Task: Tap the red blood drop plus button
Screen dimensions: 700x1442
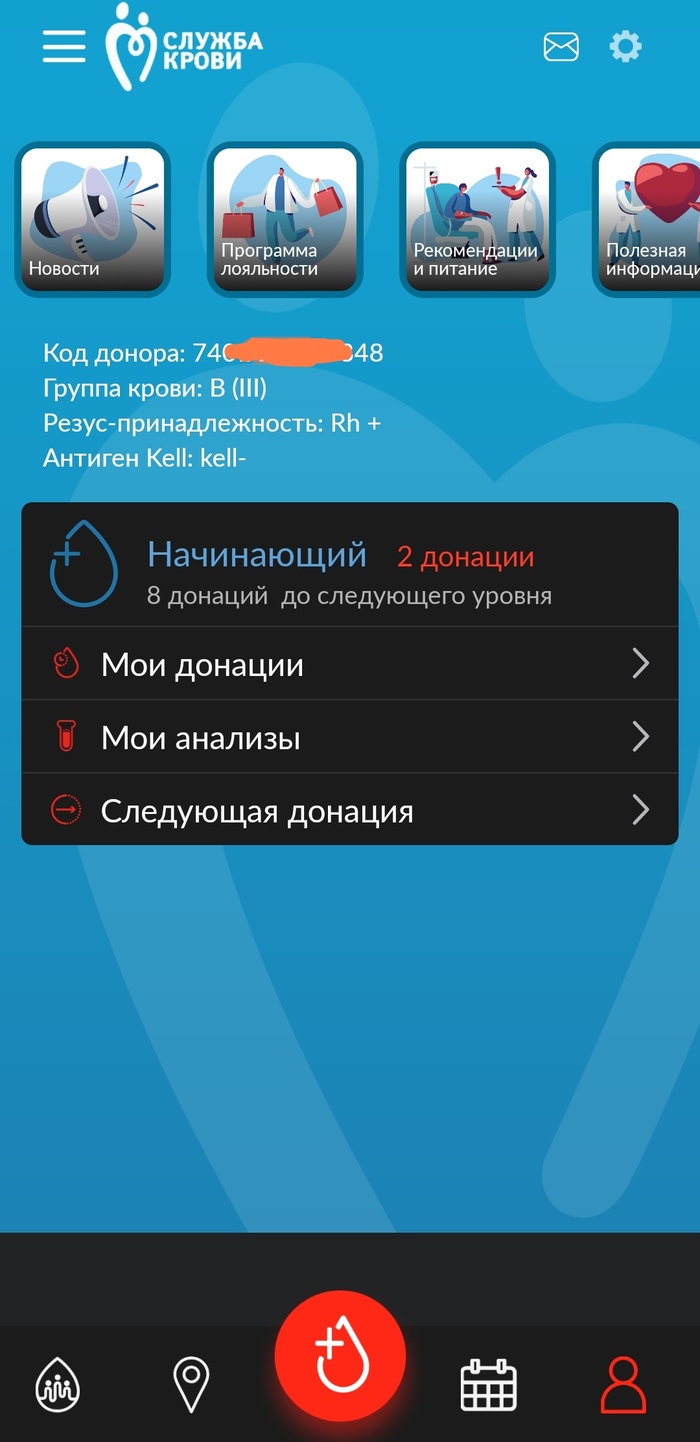Action: tap(340, 1356)
